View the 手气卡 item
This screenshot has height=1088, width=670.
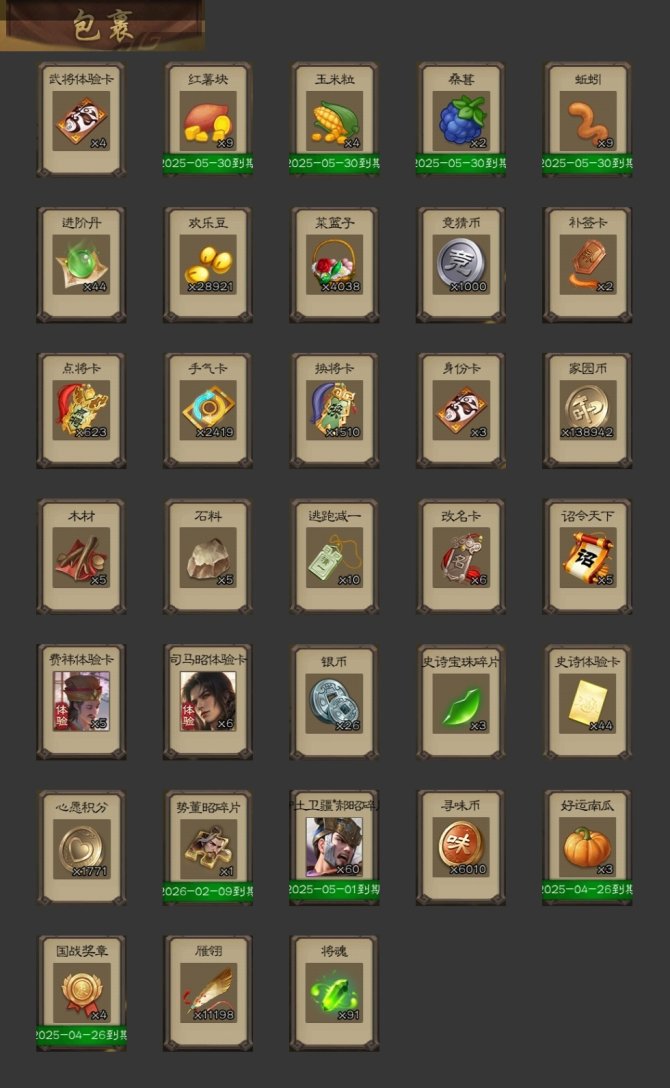tap(208, 410)
